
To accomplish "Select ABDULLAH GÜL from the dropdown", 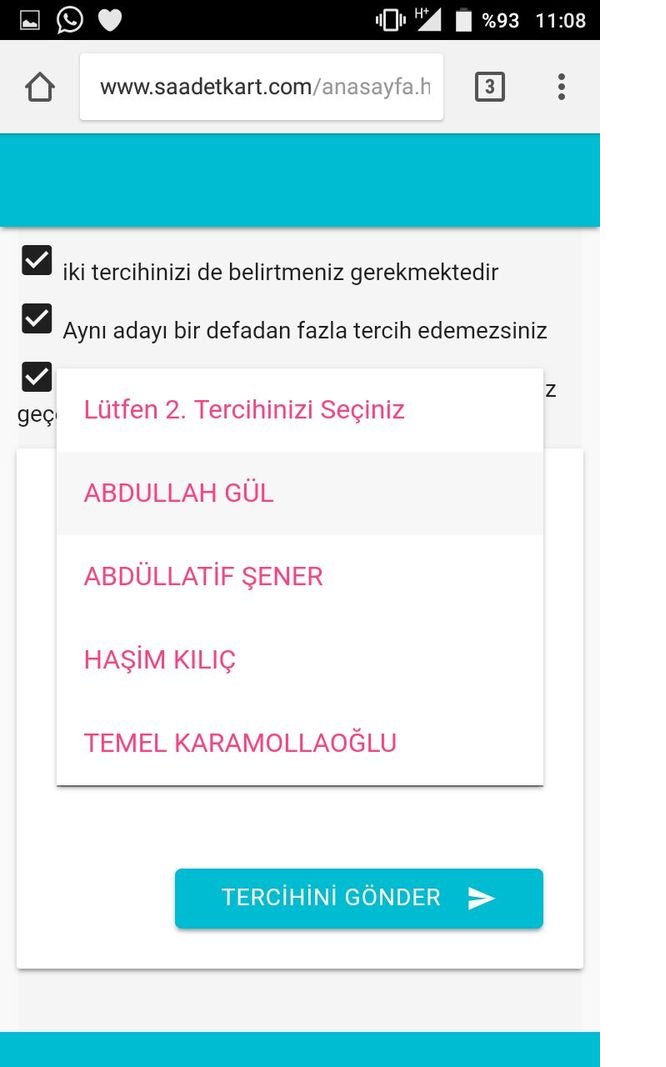I will click(300, 493).
